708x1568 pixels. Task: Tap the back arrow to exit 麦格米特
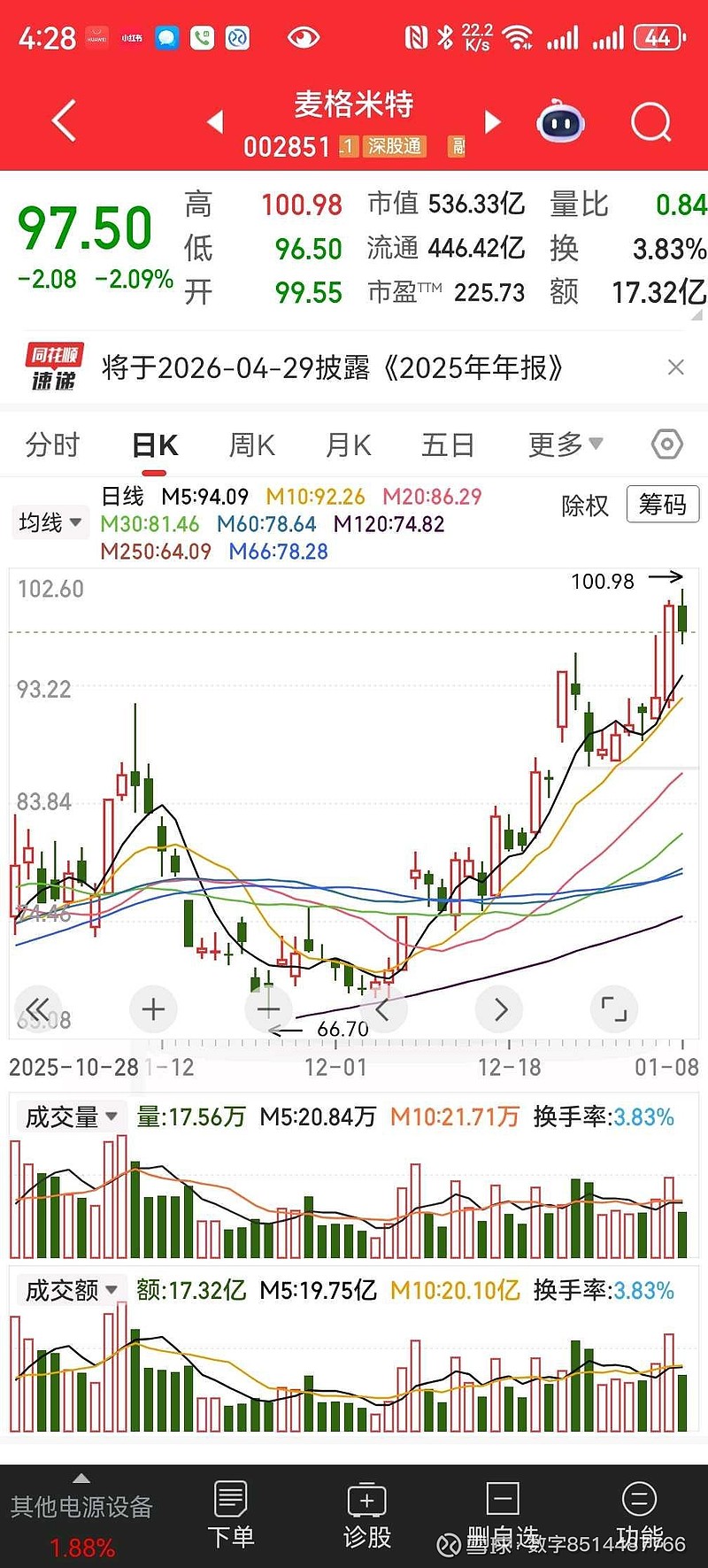(x=62, y=121)
